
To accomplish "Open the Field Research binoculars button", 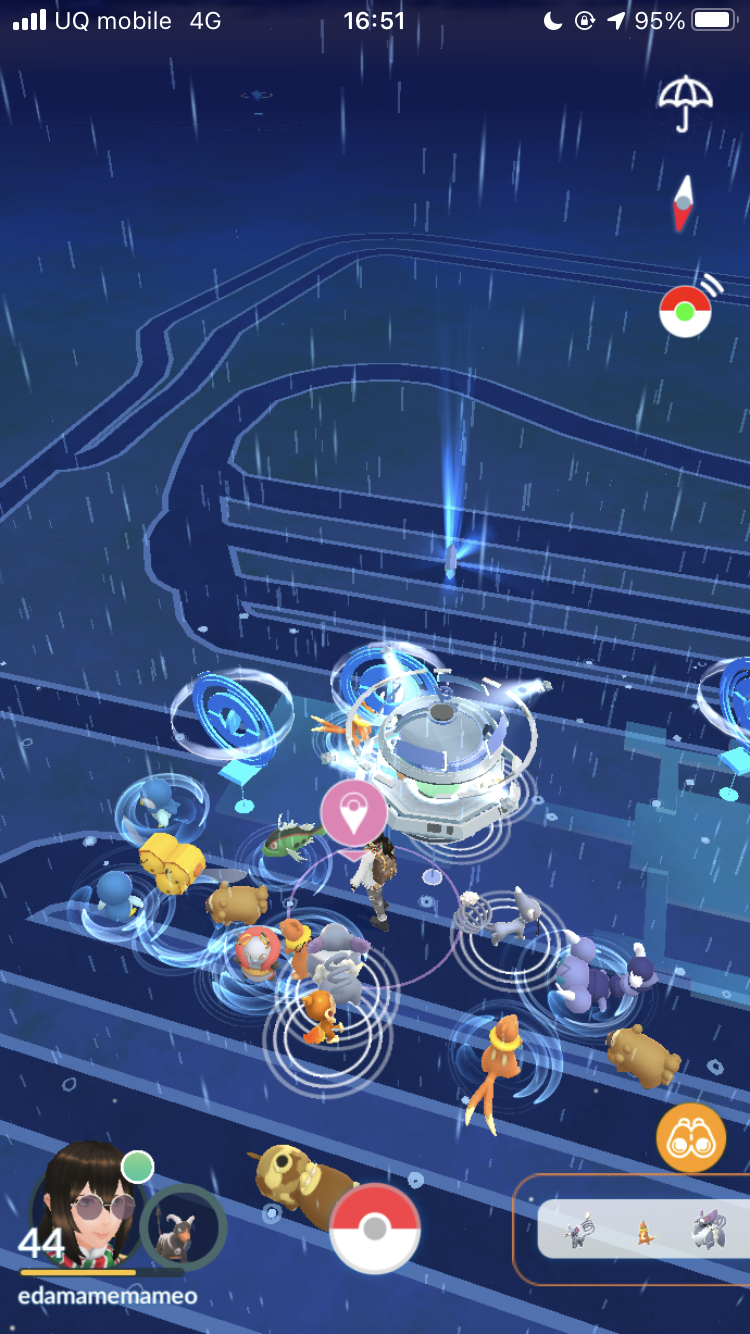I will tap(690, 1138).
